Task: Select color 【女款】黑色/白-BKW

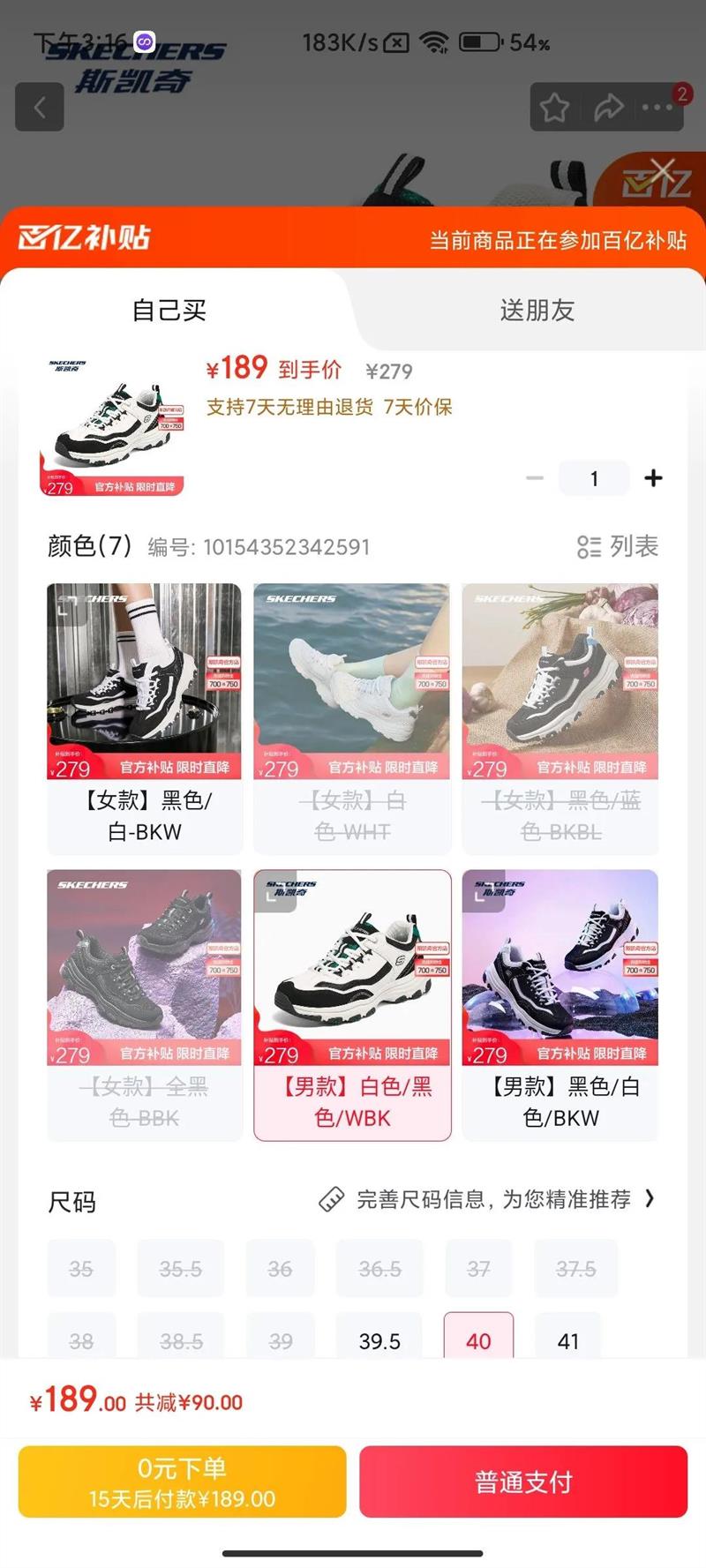Action: [x=145, y=718]
